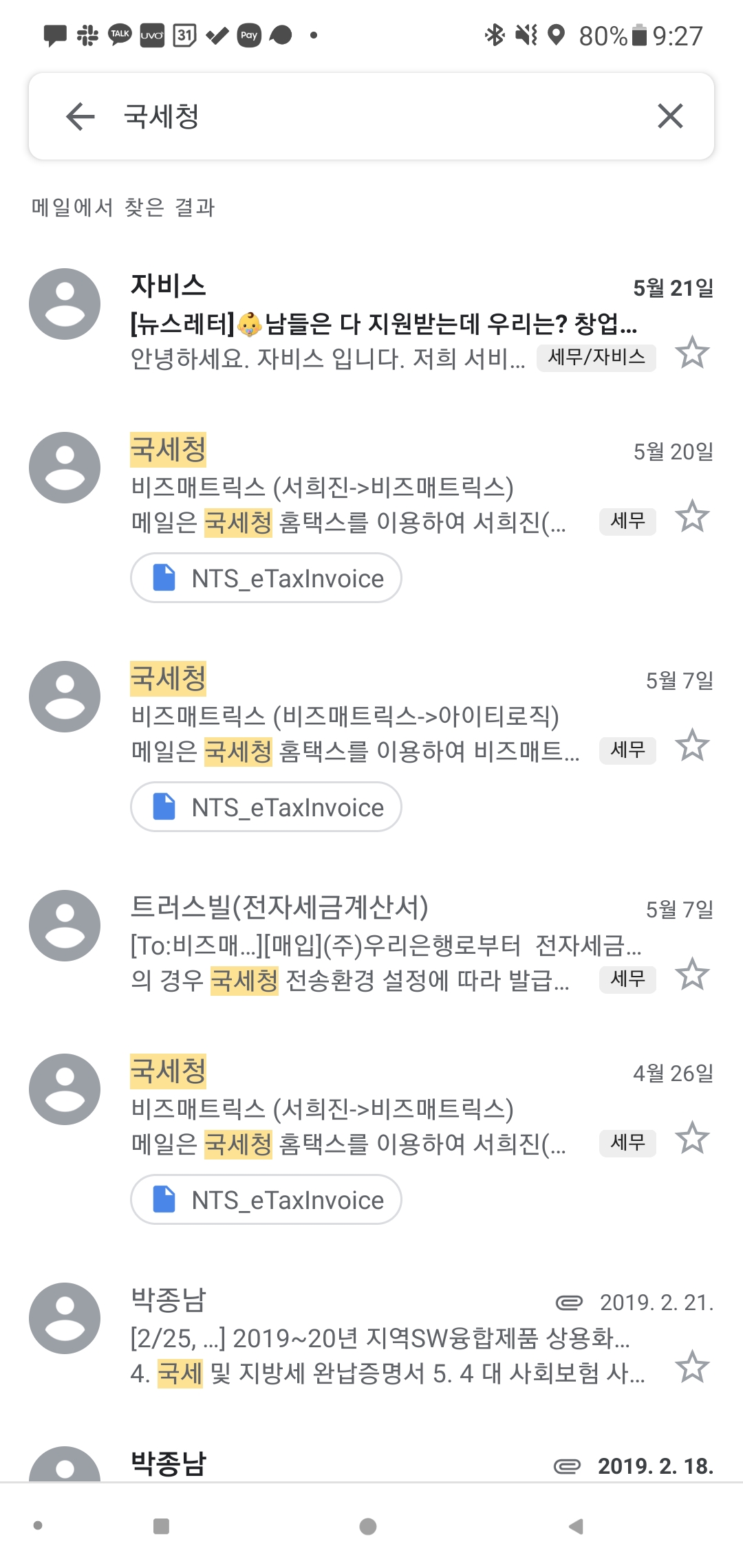743x1568 pixels.
Task: Tap the system home button
Action: 368,1527
